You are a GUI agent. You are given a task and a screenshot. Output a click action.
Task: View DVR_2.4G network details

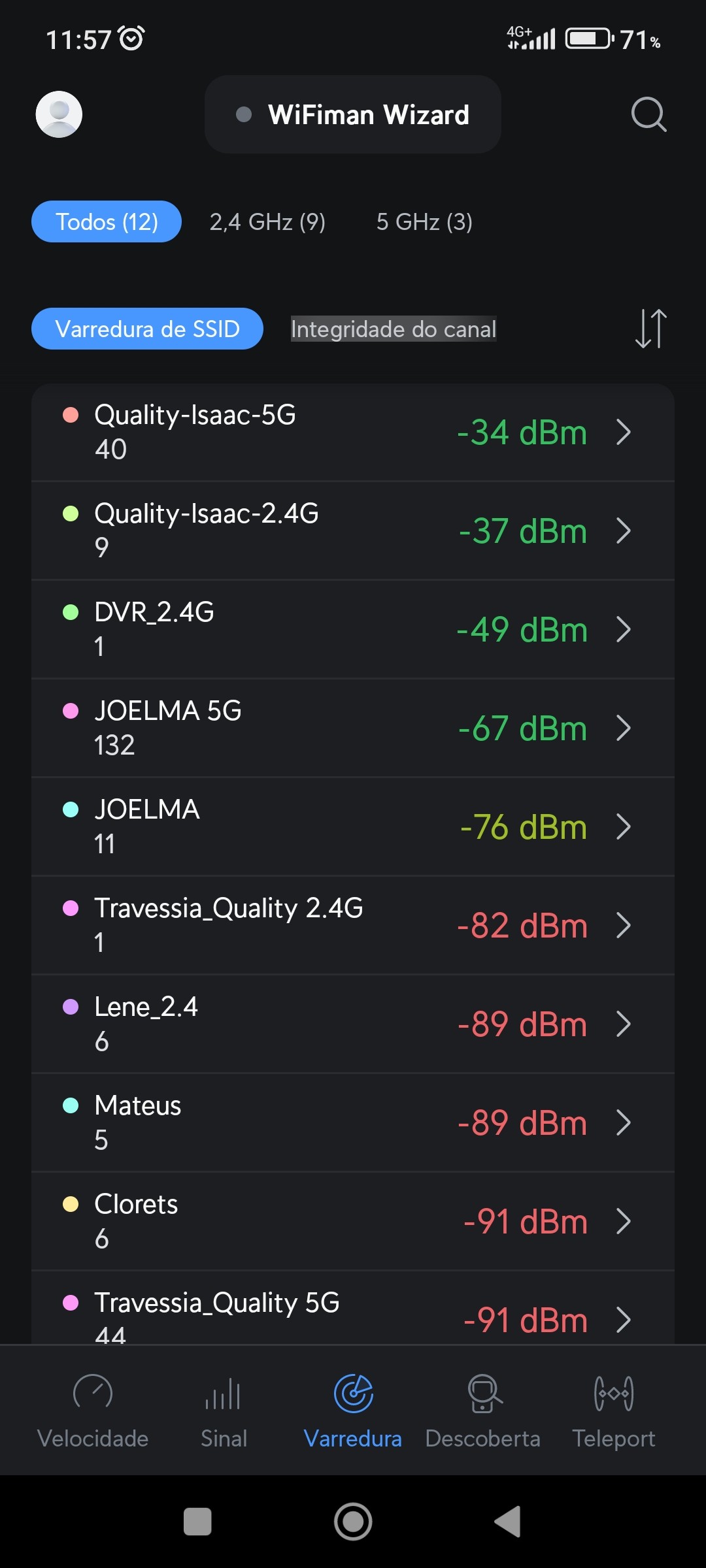(x=353, y=630)
